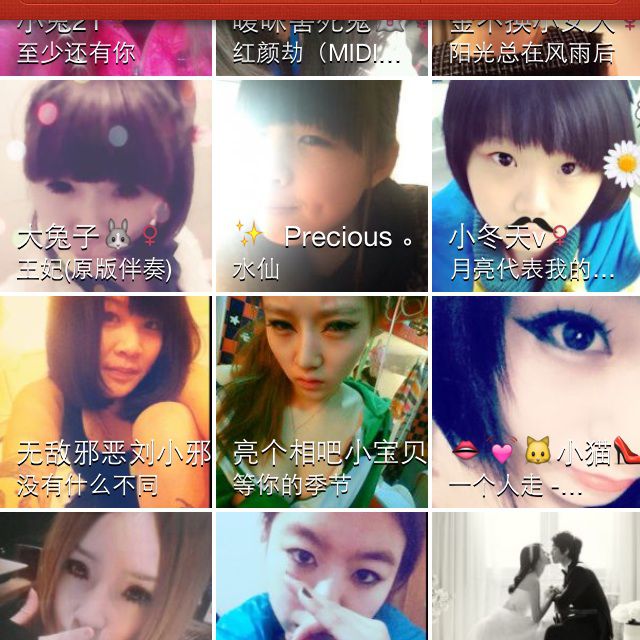Open 小冬天's tile 月亮代表我的

pos(536,186)
